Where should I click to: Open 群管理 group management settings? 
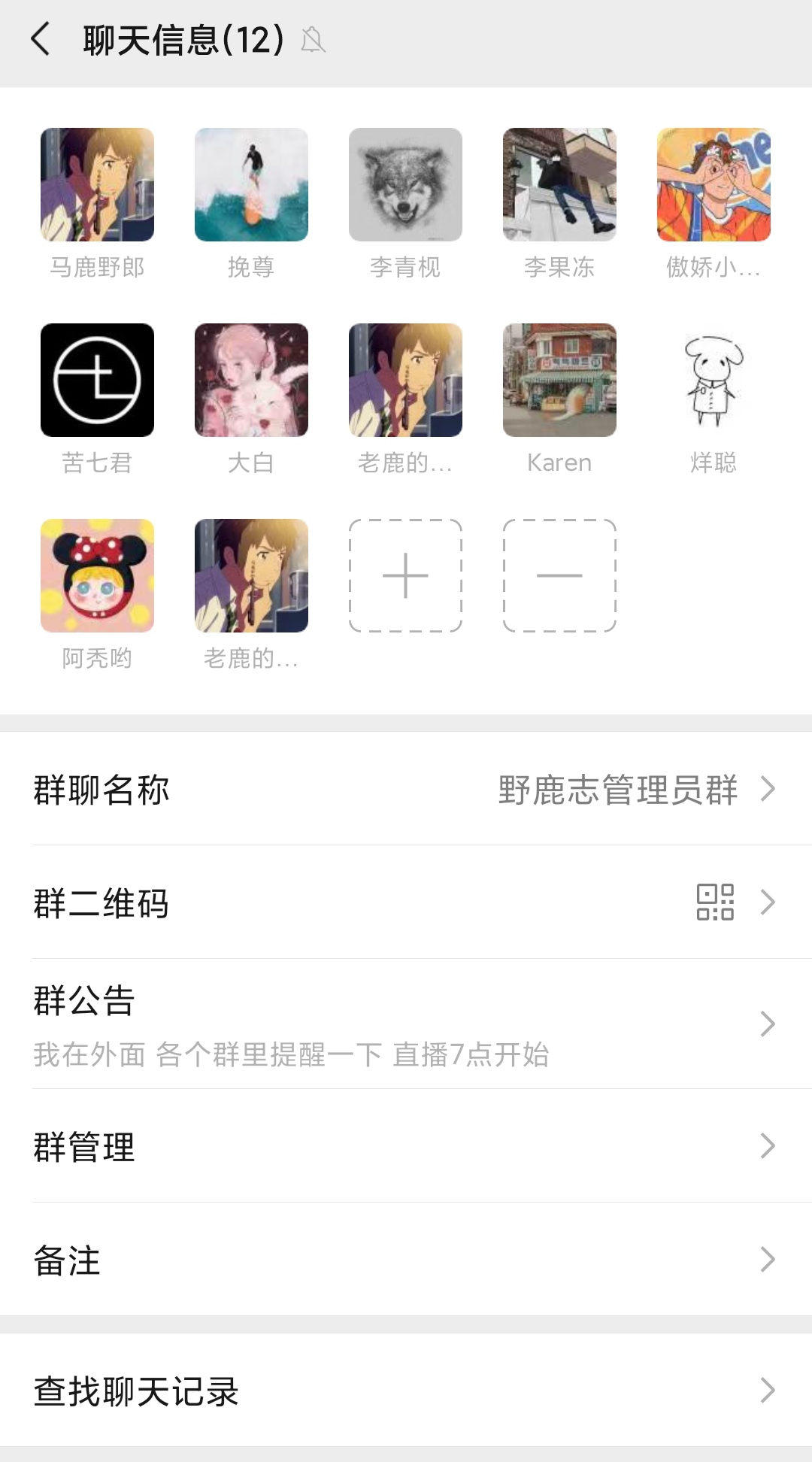[x=406, y=1146]
